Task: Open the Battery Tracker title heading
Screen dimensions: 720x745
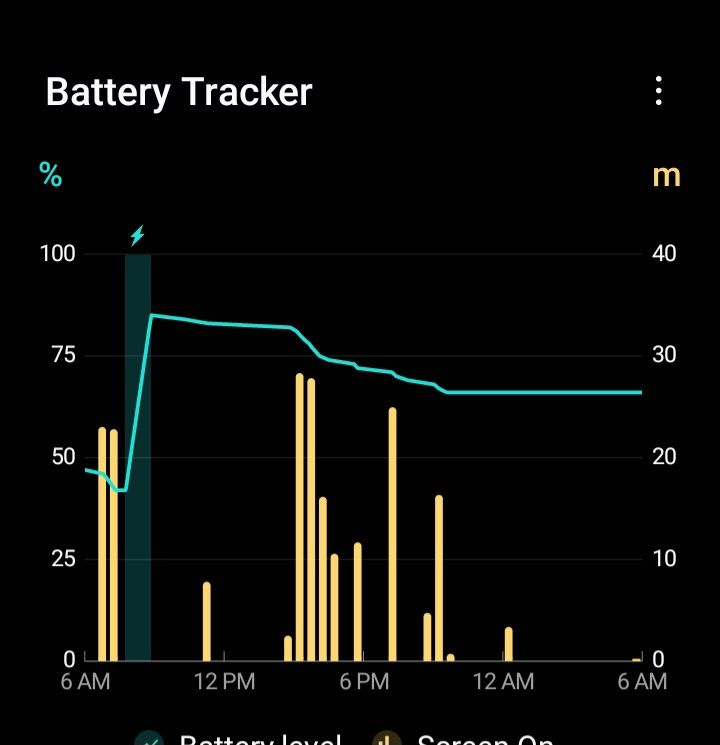Action: [x=178, y=92]
